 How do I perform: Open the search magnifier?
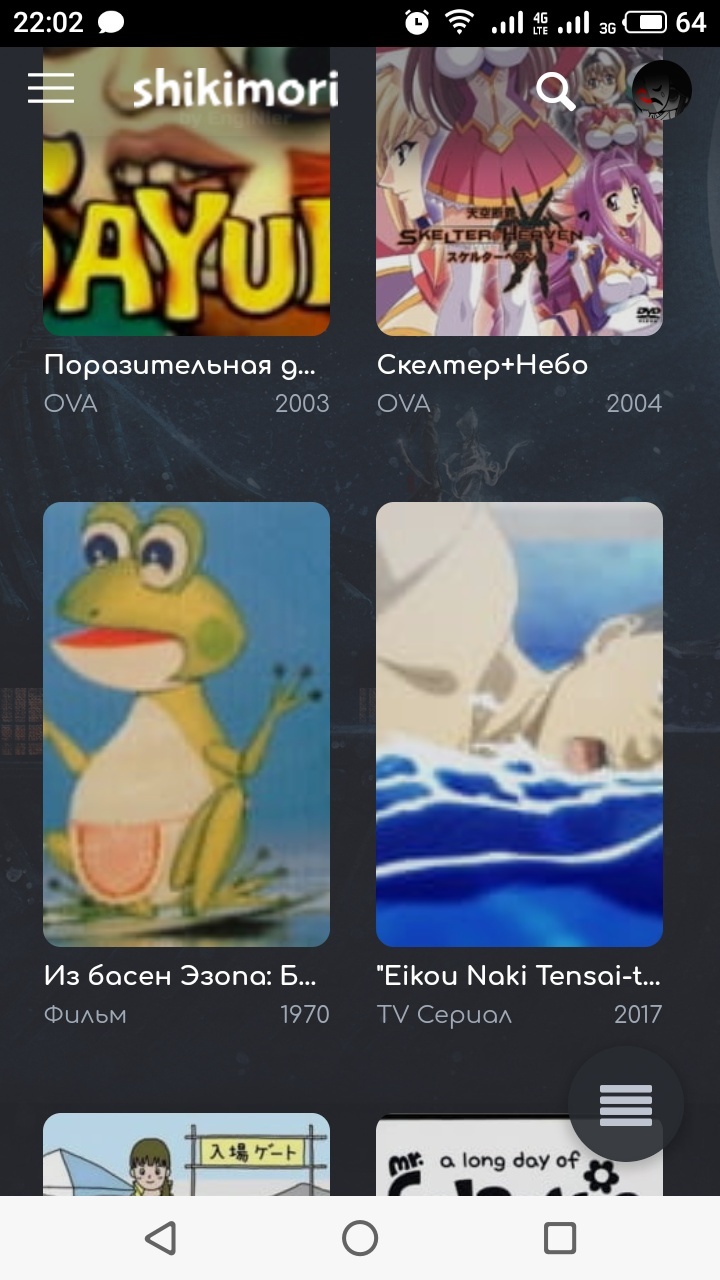pos(555,91)
